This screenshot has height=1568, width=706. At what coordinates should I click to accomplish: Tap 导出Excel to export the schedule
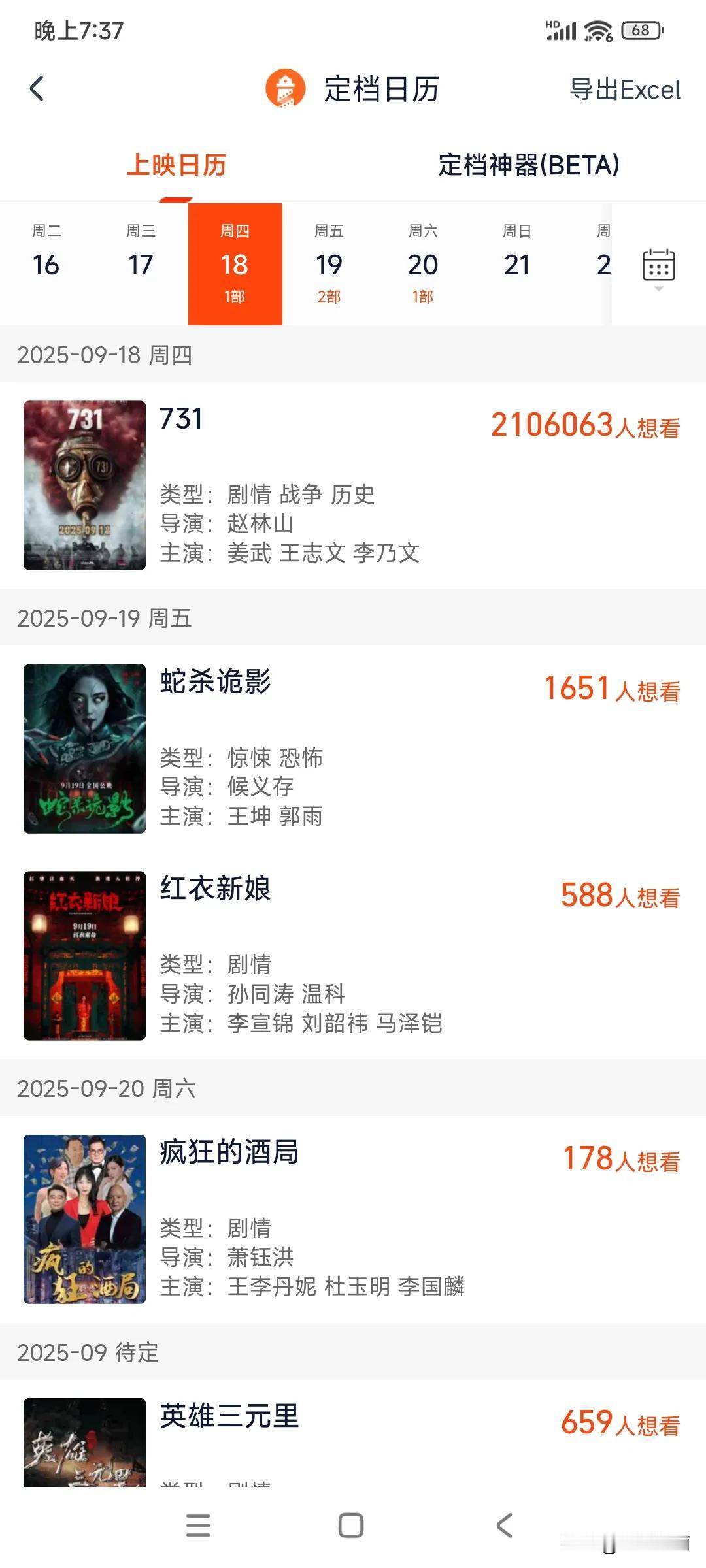click(625, 90)
